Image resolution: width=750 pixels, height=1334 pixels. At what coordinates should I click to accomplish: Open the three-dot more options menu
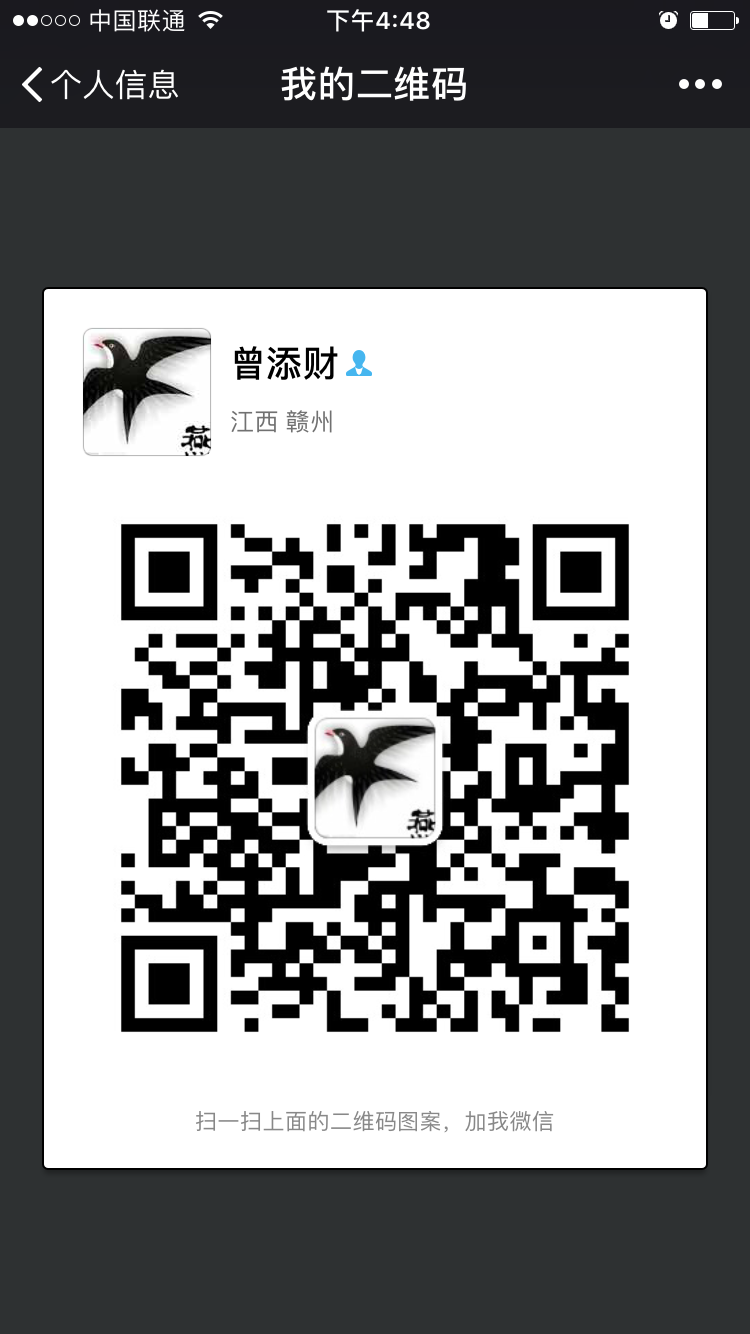(700, 85)
